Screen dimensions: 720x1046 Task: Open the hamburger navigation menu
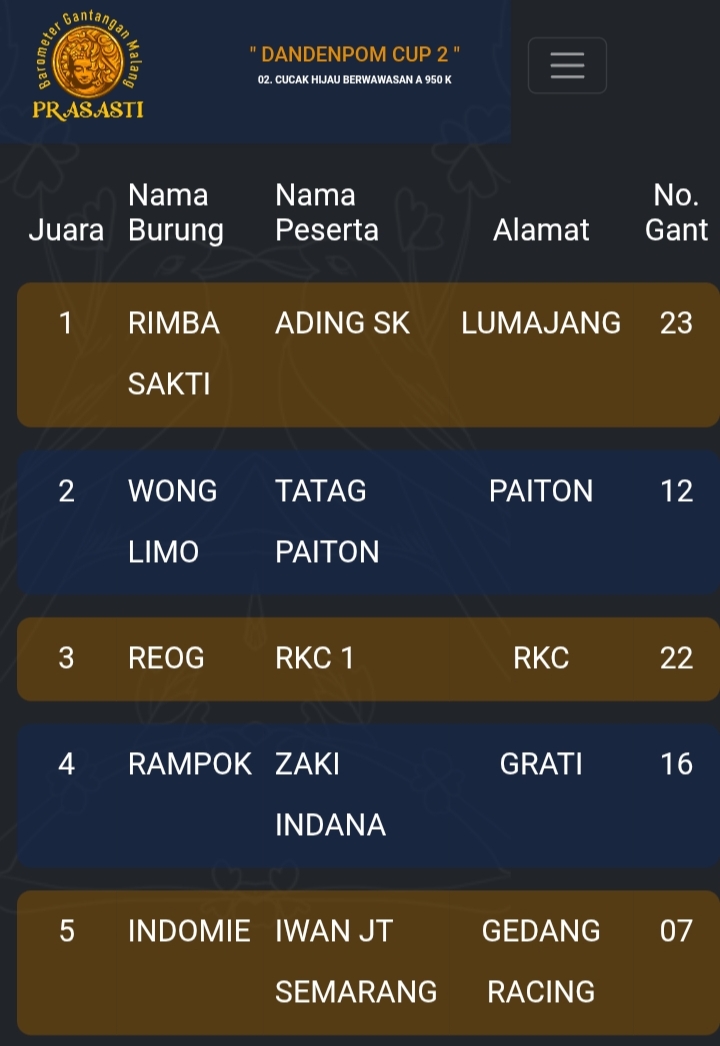pos(567,65)
